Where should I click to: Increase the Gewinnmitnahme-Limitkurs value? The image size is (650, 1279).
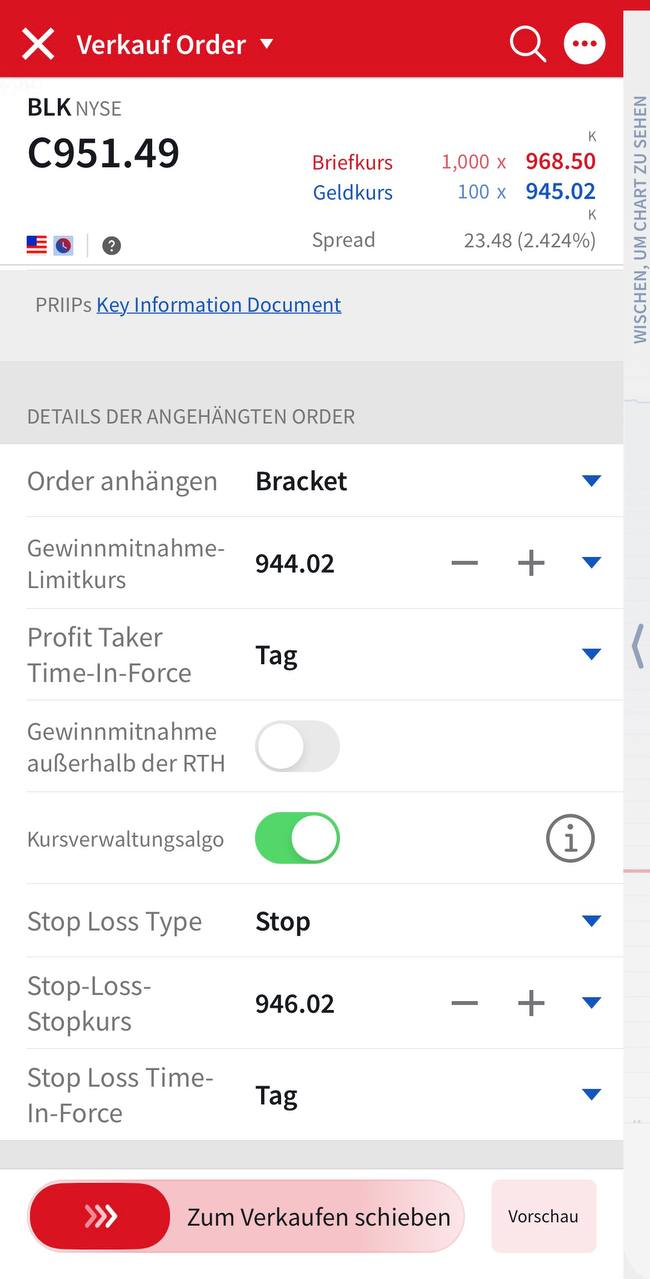(x=531, y=563)
